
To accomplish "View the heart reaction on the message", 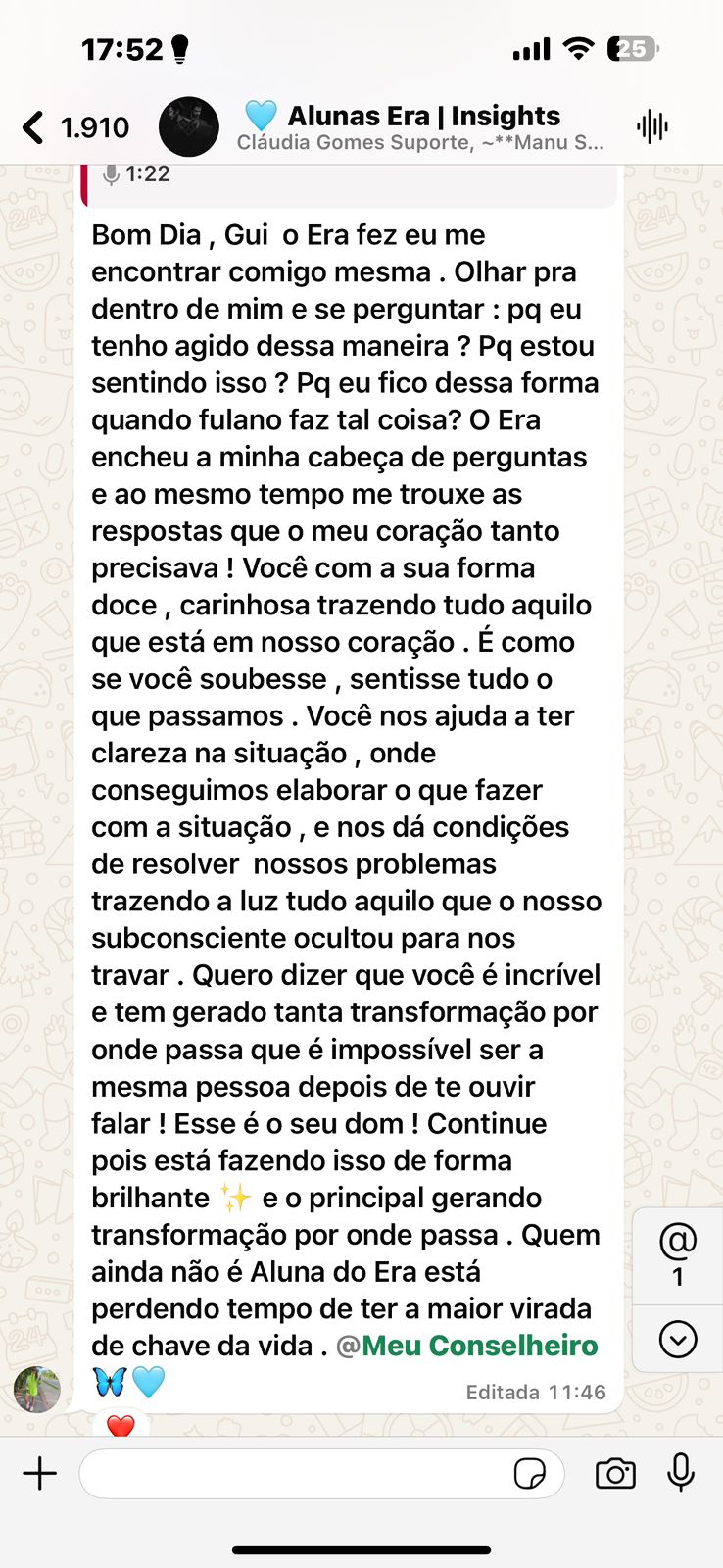I will (x=120, y=1425).
